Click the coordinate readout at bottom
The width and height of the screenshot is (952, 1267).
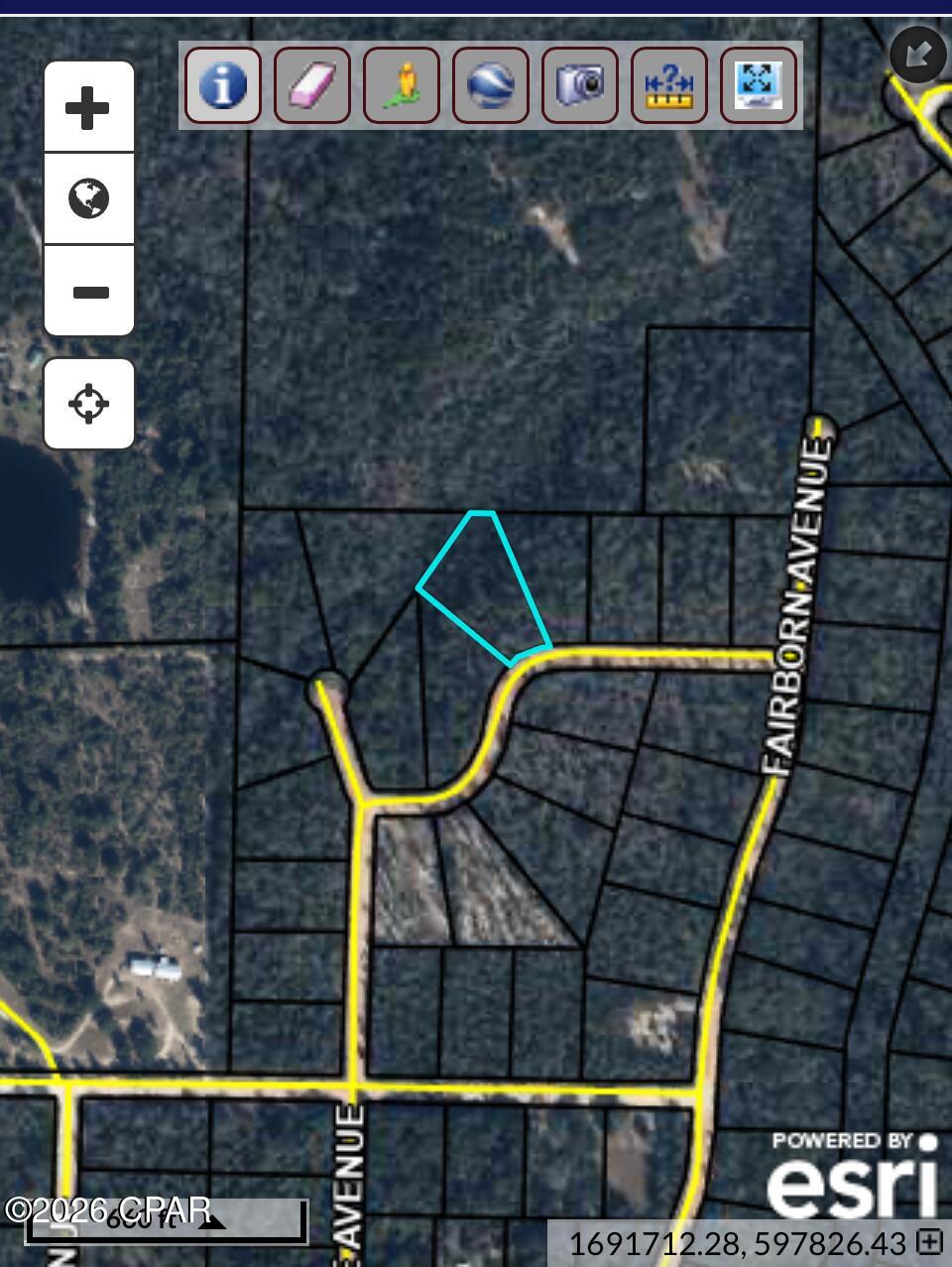pyautogui.click(x=739, y=1240)
